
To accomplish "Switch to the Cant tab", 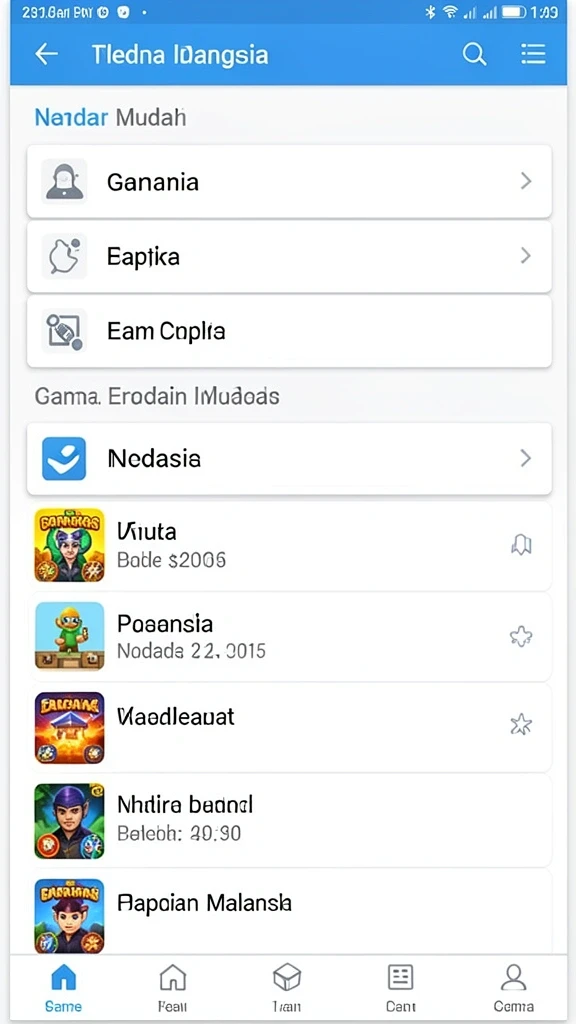I will [x=400, y=987].
